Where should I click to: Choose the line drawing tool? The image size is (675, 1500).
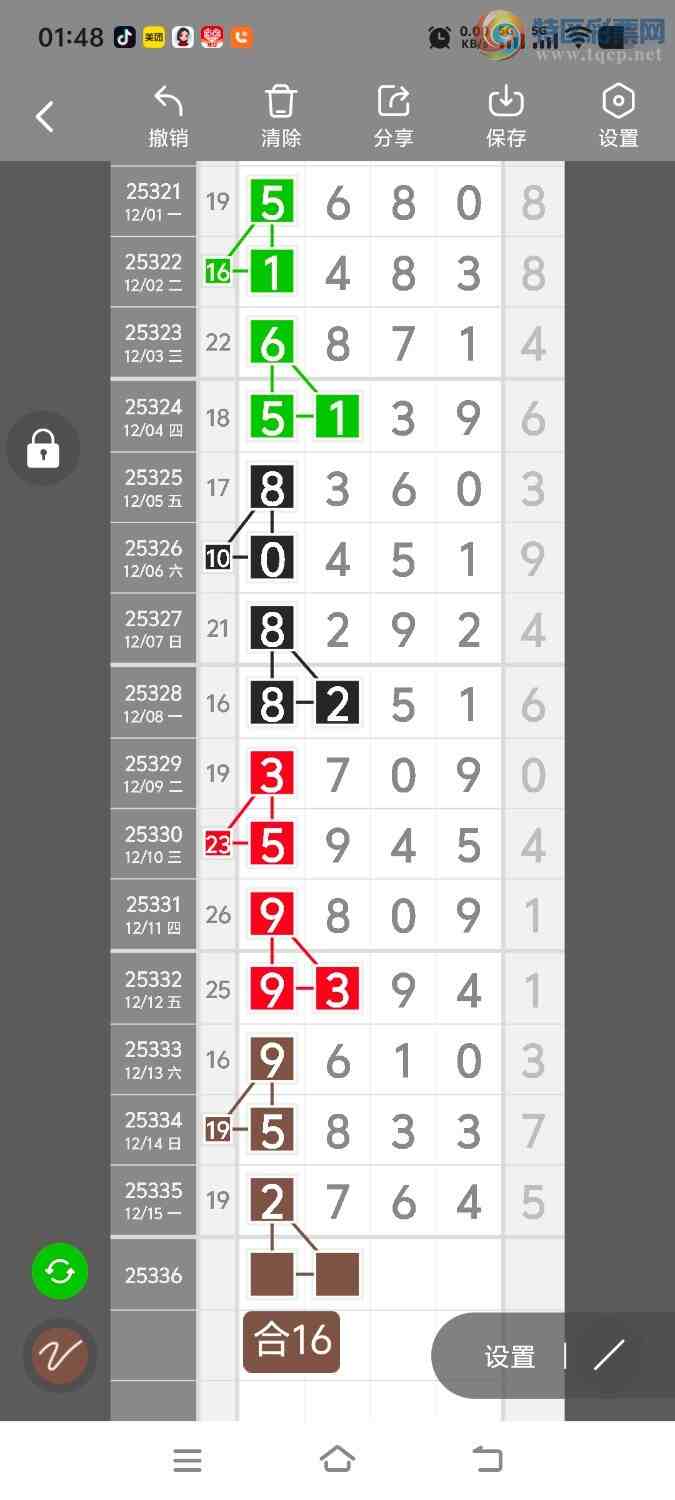coord(608,1355)
